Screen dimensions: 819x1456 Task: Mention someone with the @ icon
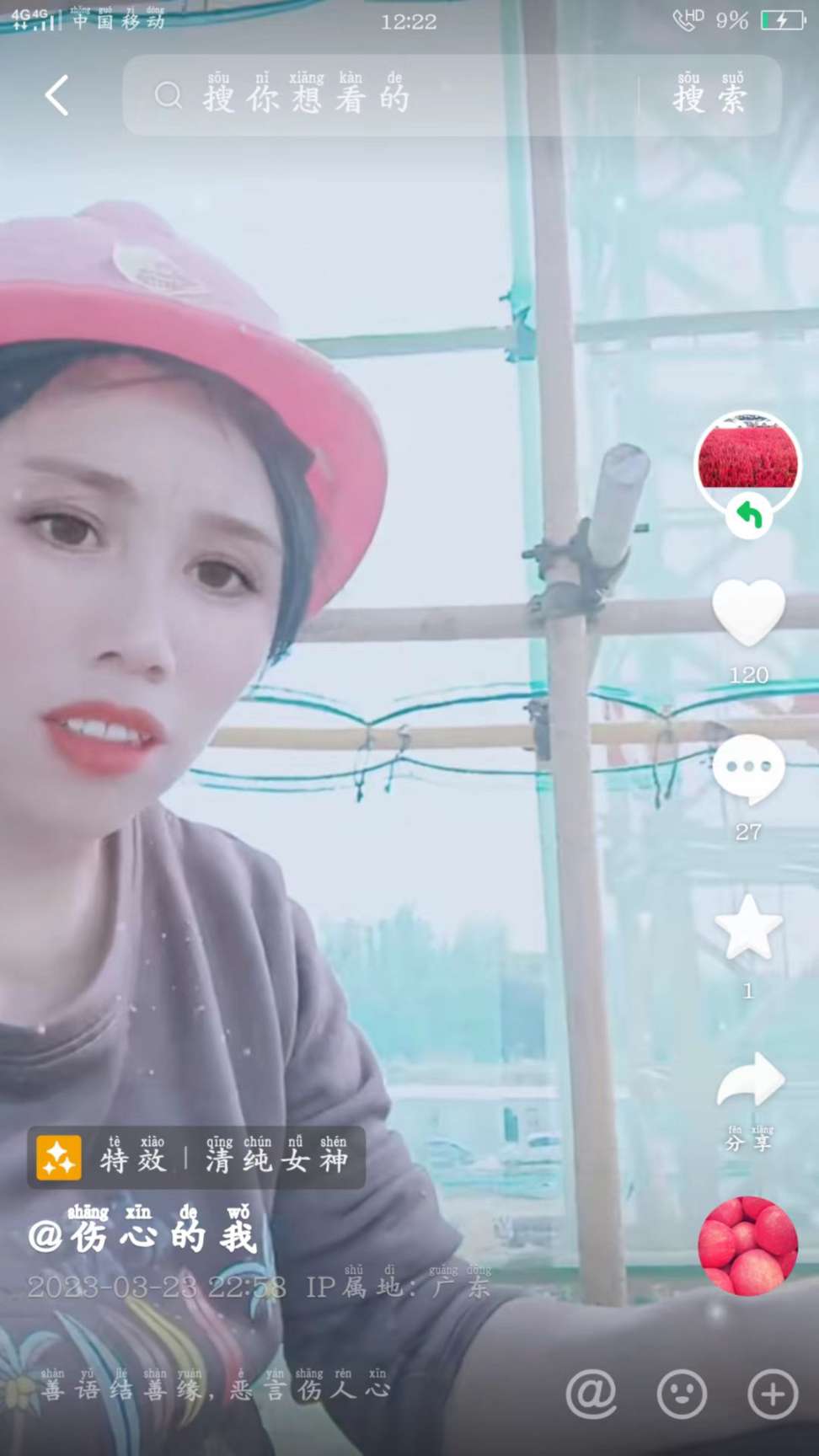coord(591,1394)
